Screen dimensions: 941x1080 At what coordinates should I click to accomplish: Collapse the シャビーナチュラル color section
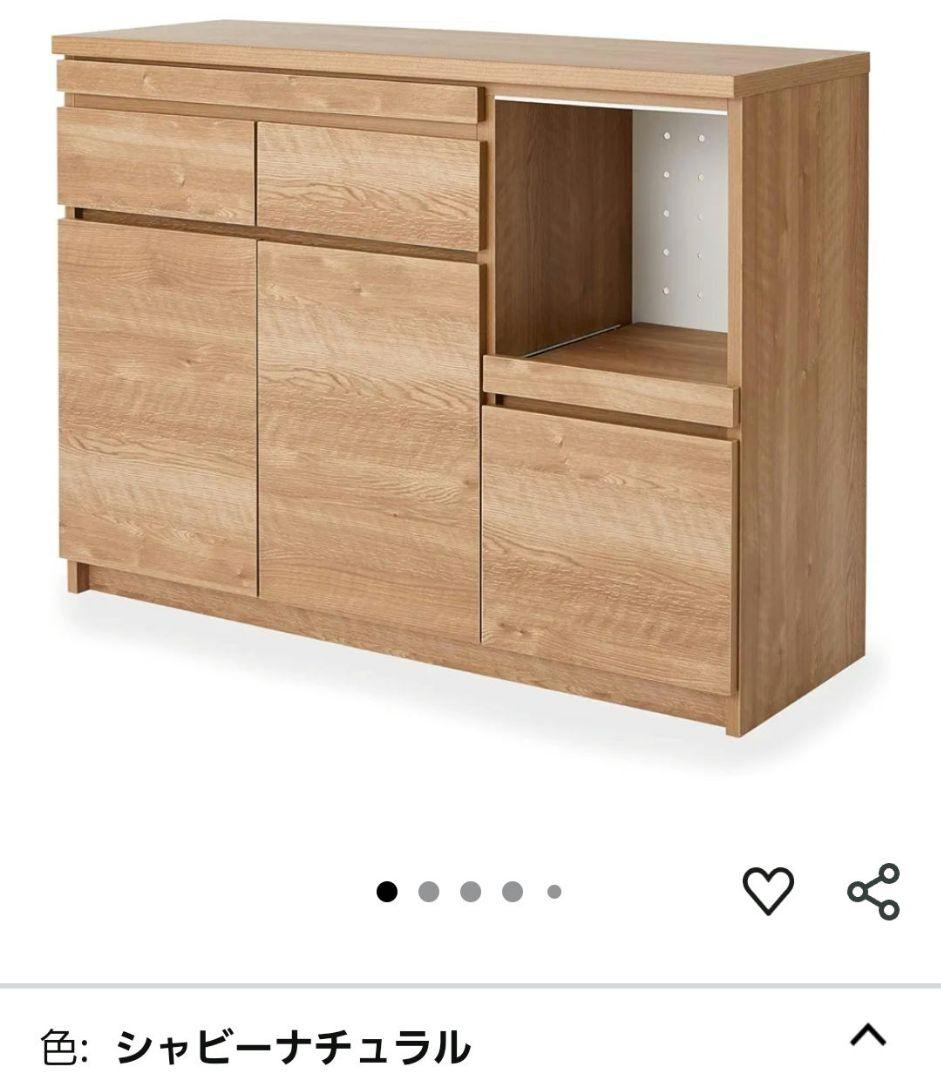coord(867,1036)
